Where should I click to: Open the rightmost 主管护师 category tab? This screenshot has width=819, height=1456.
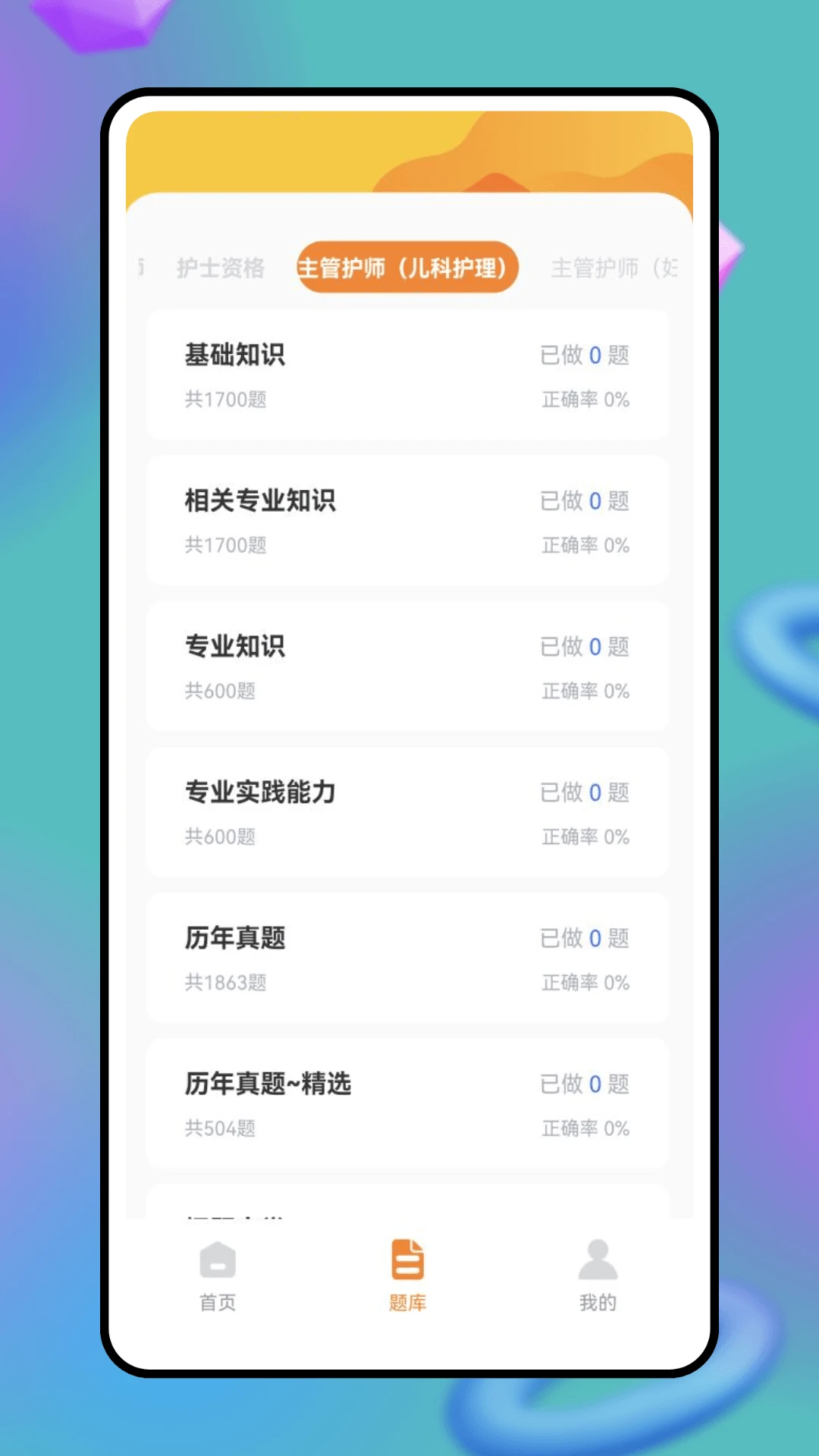(x=614, y=268)
